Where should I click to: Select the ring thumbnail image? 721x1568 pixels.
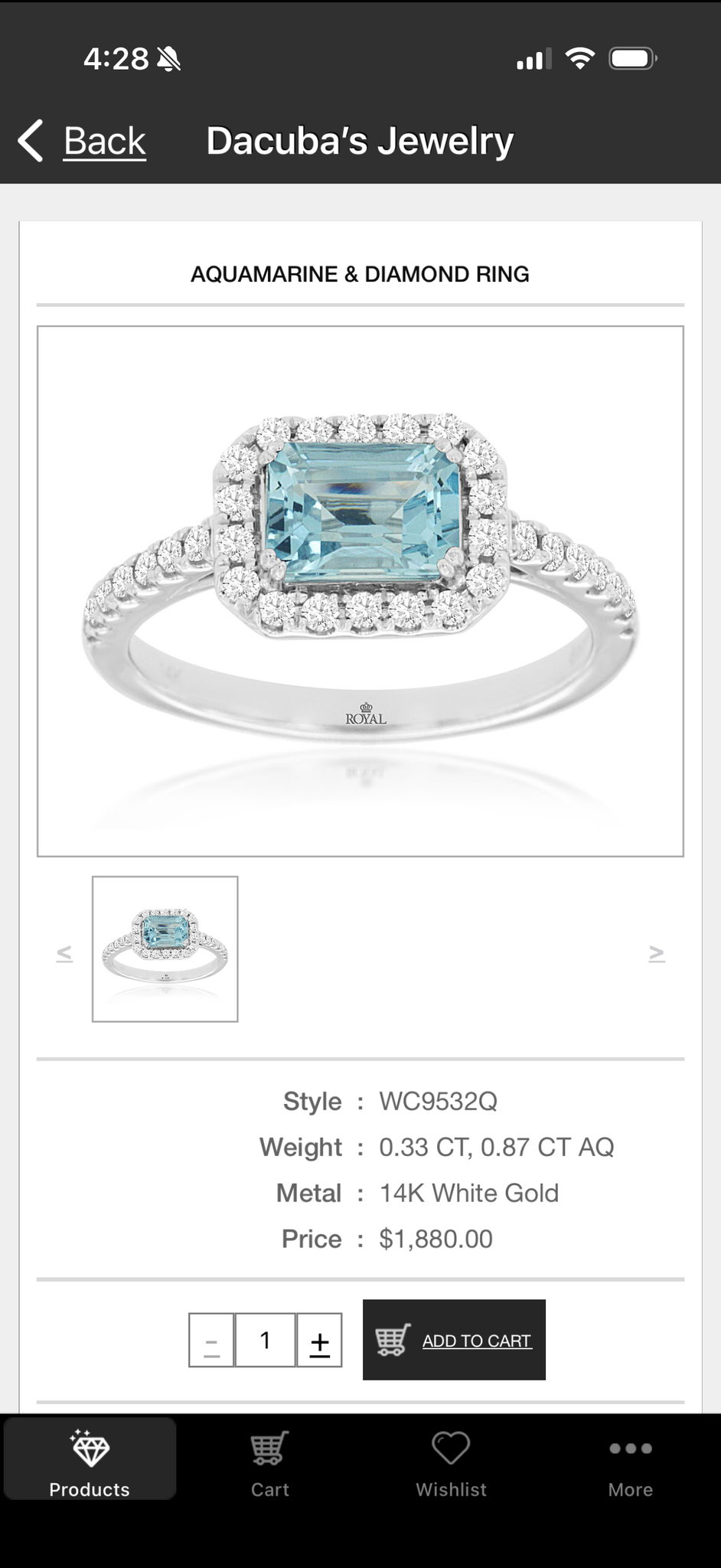pyautogui.click(x=165, y=949)
